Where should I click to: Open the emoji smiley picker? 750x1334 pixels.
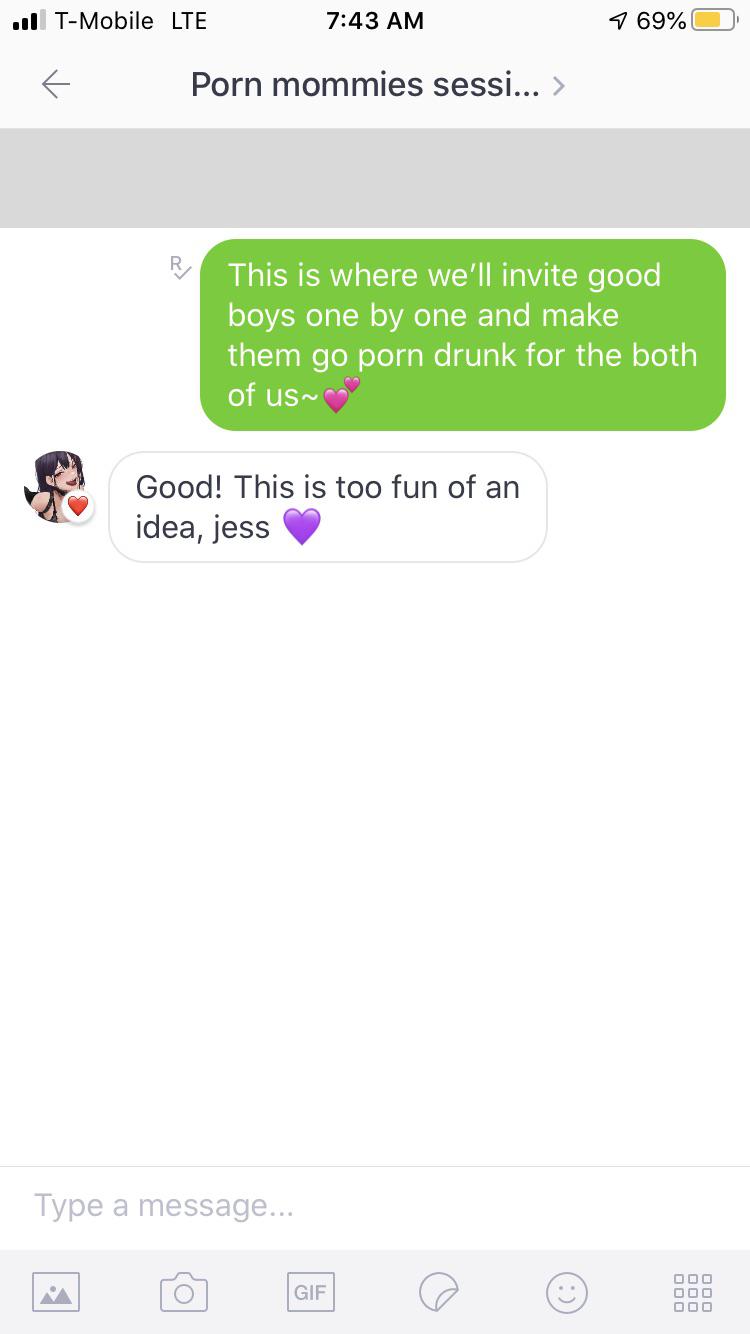click(566, 1292)
